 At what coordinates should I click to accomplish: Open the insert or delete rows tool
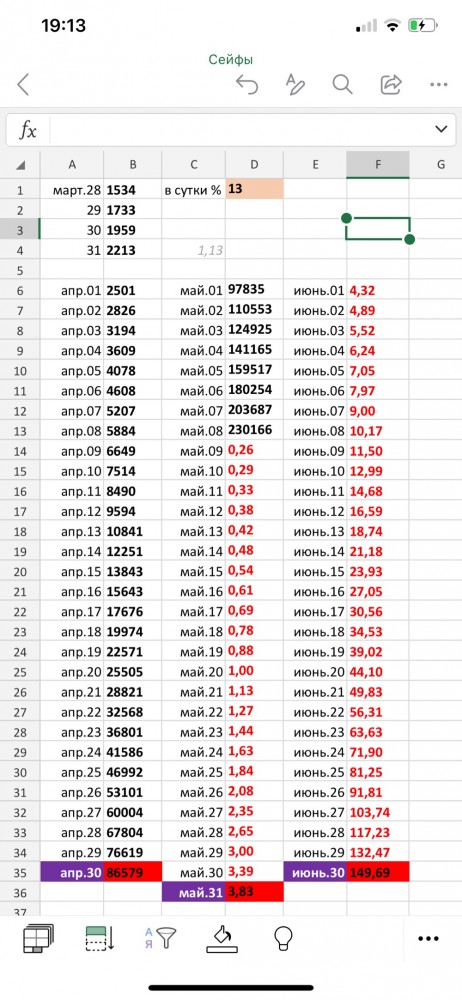point(100,938)
